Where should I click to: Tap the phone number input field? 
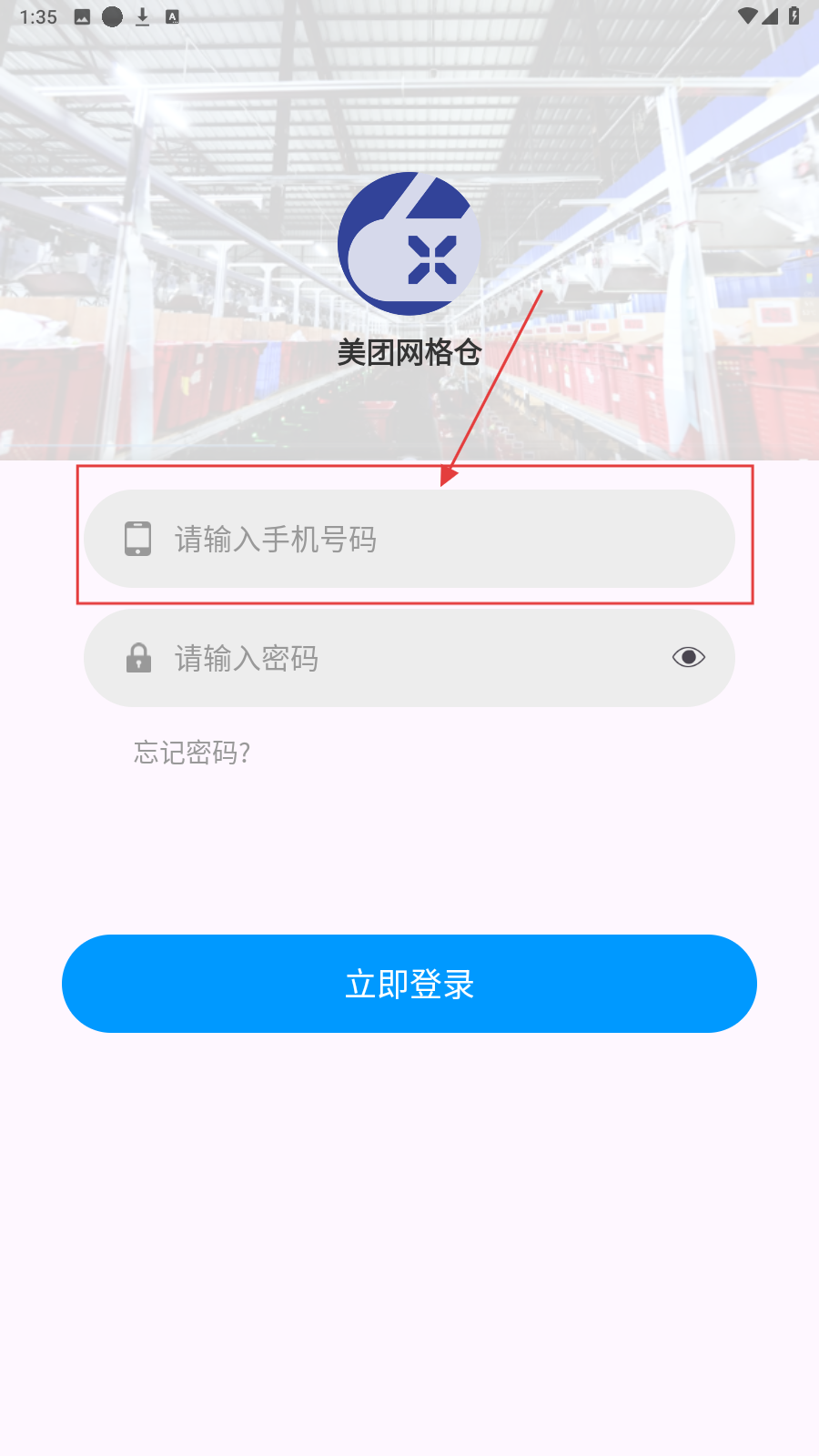437,539
